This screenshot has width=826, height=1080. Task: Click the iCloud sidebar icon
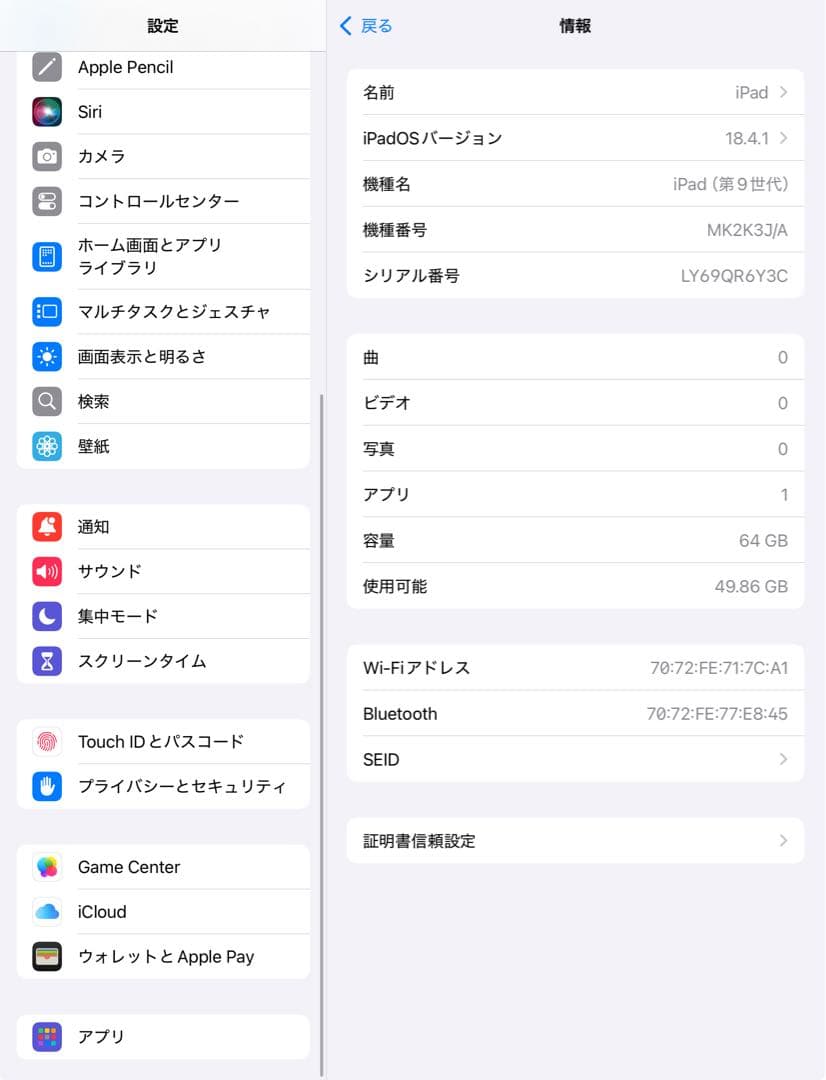(x=48, y=911)
